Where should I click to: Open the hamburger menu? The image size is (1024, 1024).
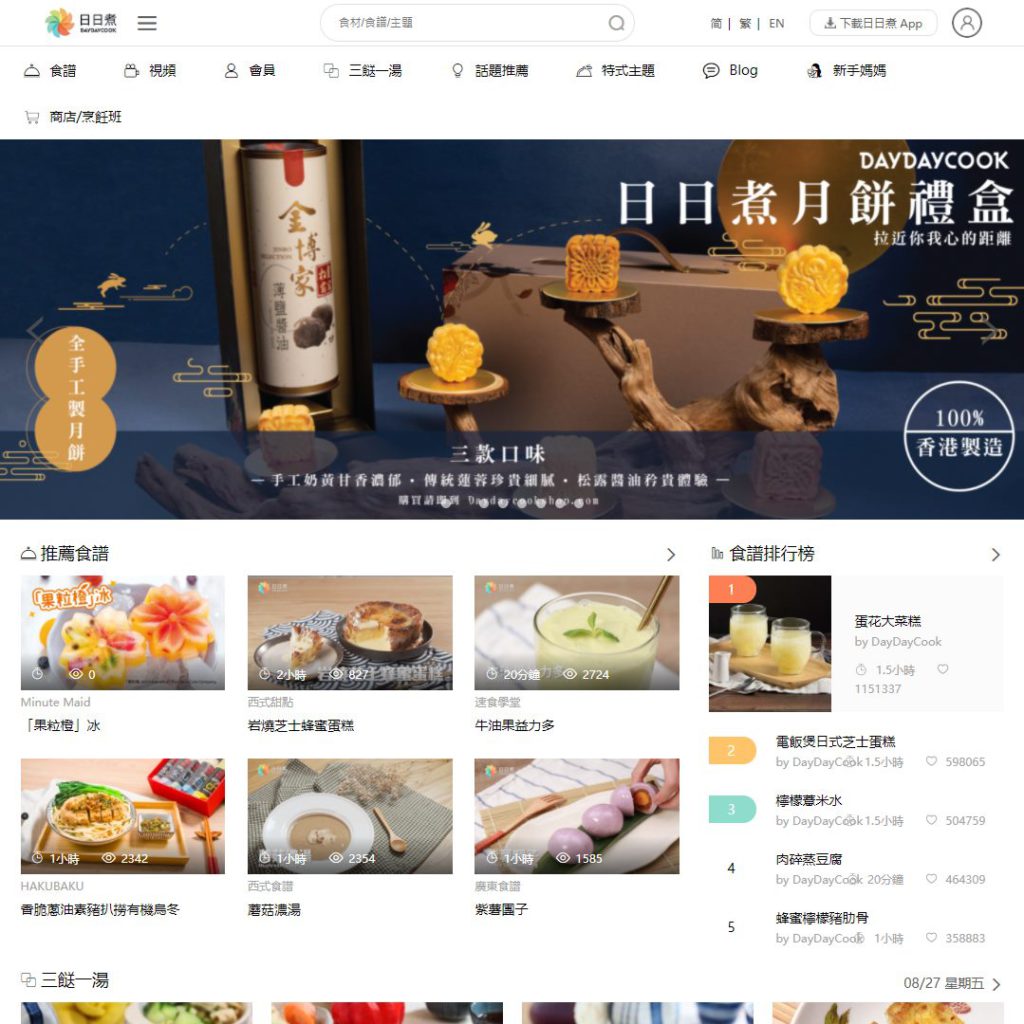pyautogui.click(x=147, y=23)
